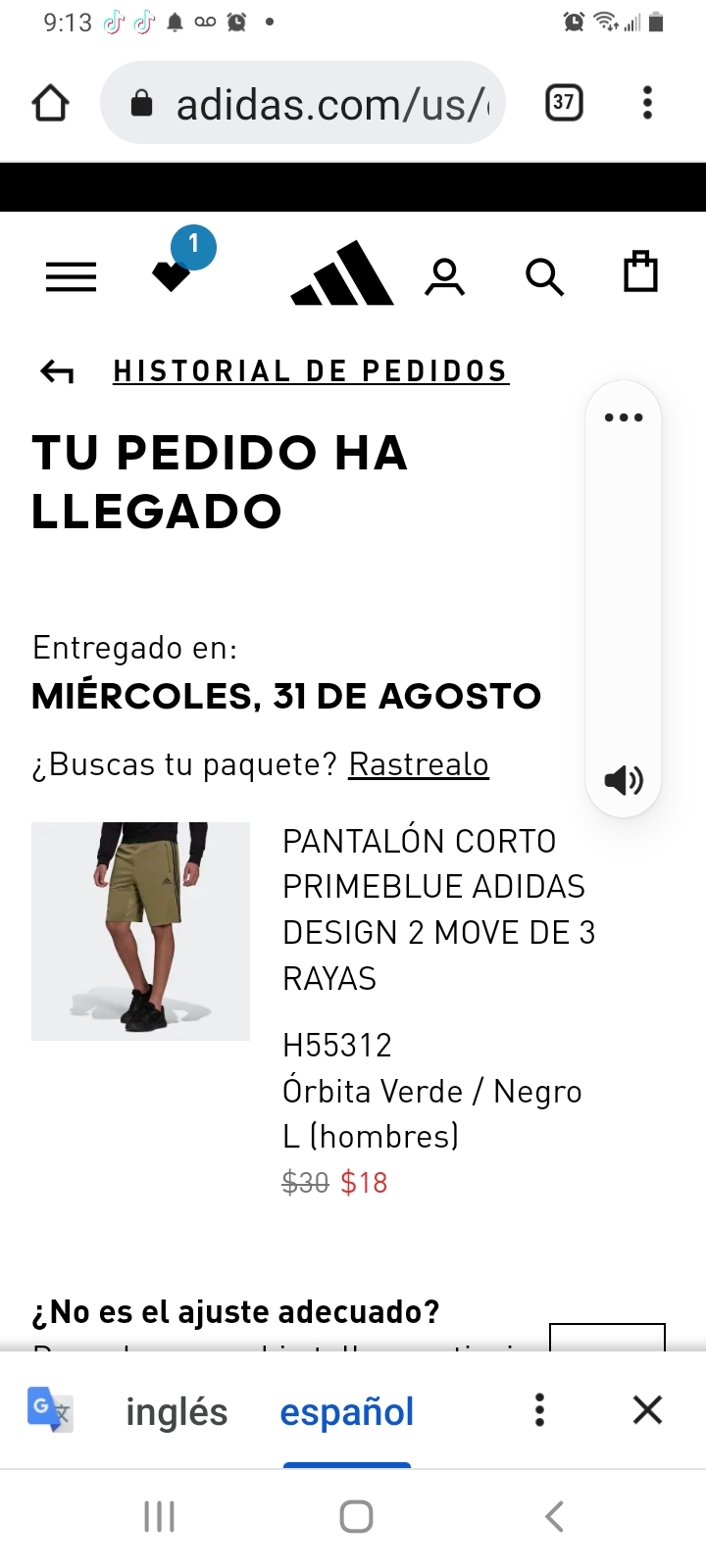Image resolution: width=706 pixels, height=1568 pixels.
Task: Open the browser overflow menu
Action: click(647, 103)
